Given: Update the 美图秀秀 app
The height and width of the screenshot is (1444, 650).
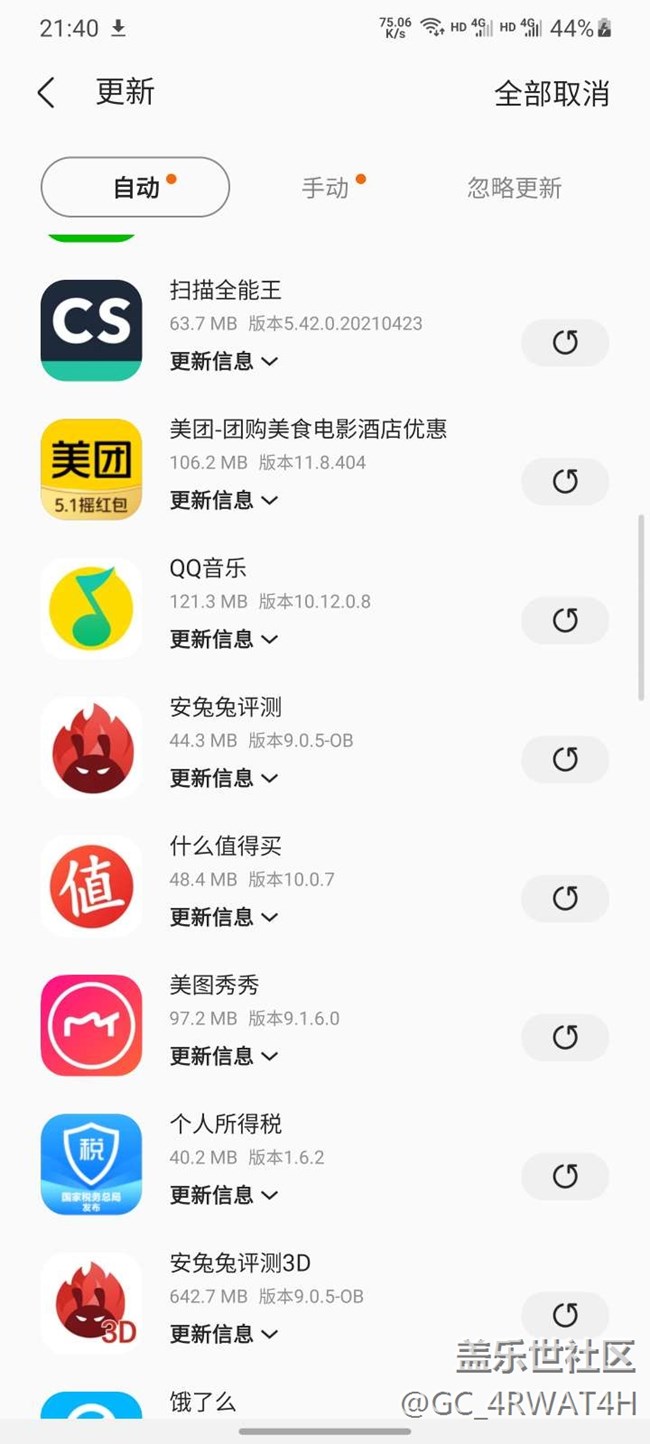Looking at the screenshot, I should pos(565,1038).
